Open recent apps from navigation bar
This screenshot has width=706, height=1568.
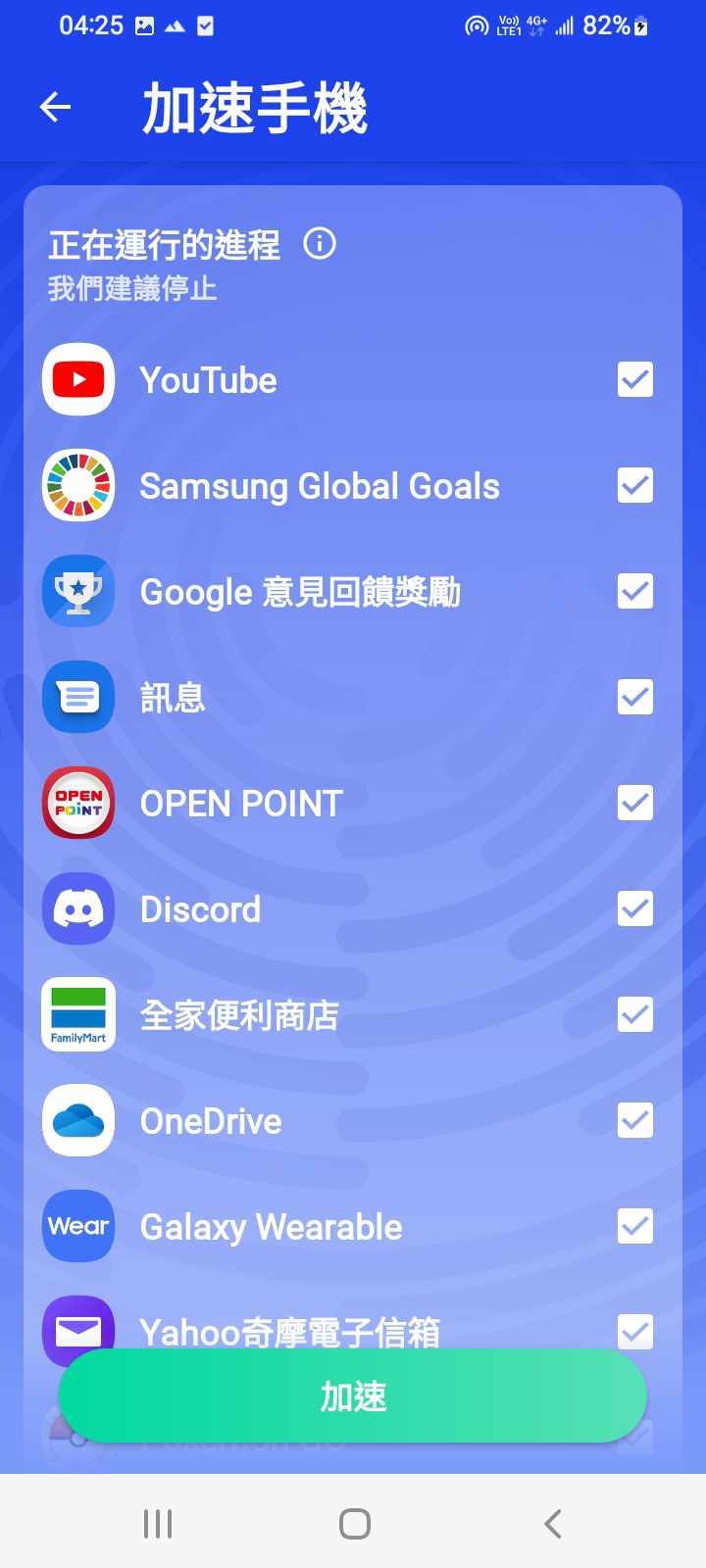(158, 1524)
